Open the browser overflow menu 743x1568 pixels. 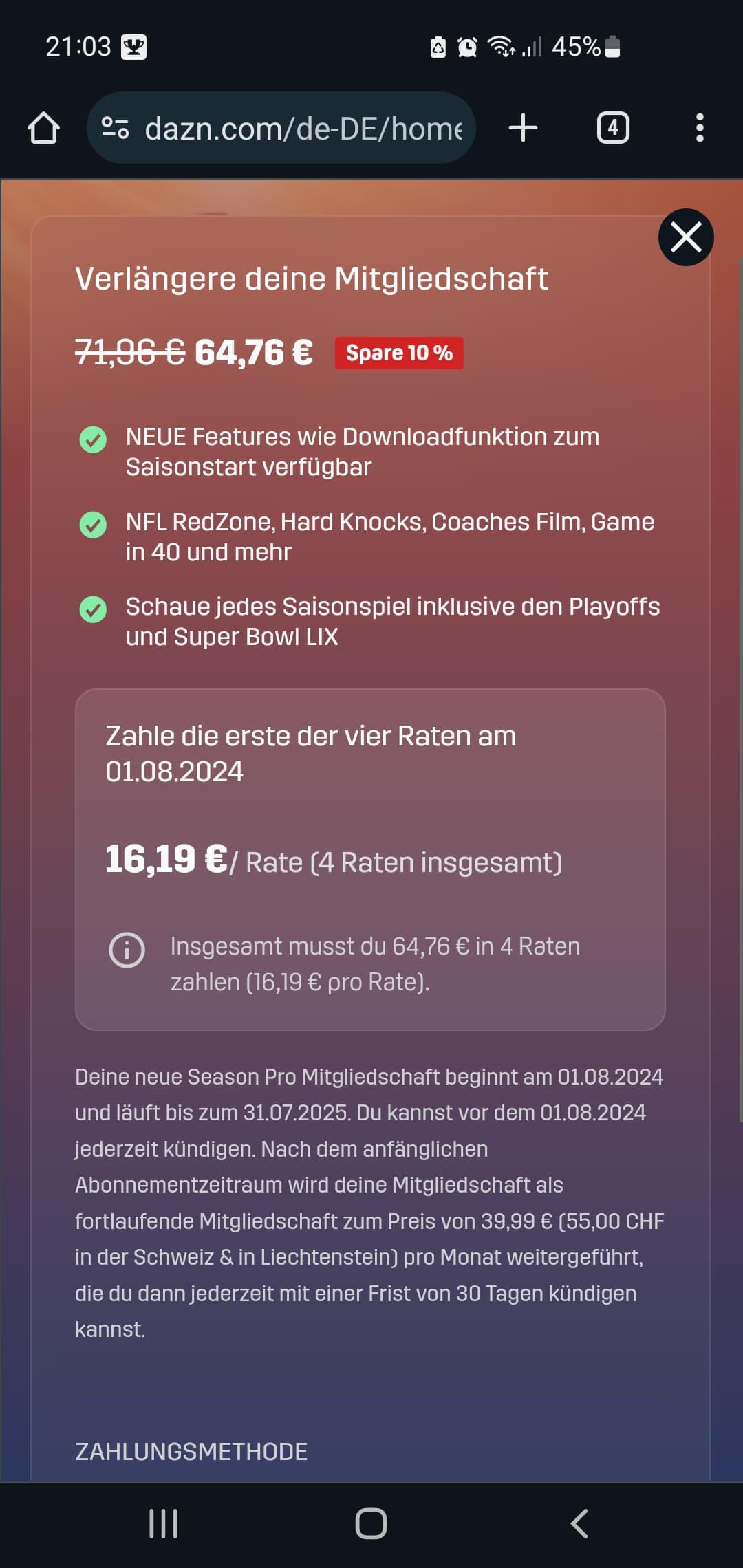[x=700, y=128]
